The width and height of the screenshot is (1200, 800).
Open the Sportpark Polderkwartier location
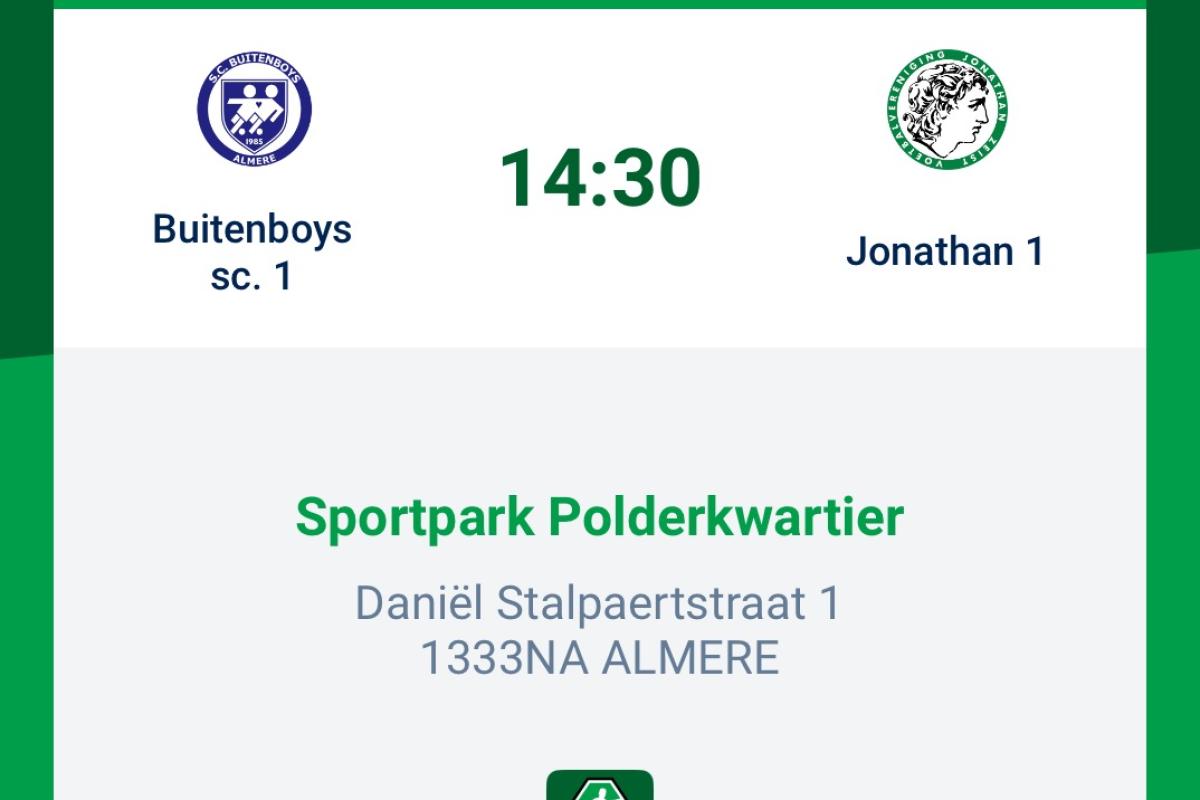(x=599, y=518)
